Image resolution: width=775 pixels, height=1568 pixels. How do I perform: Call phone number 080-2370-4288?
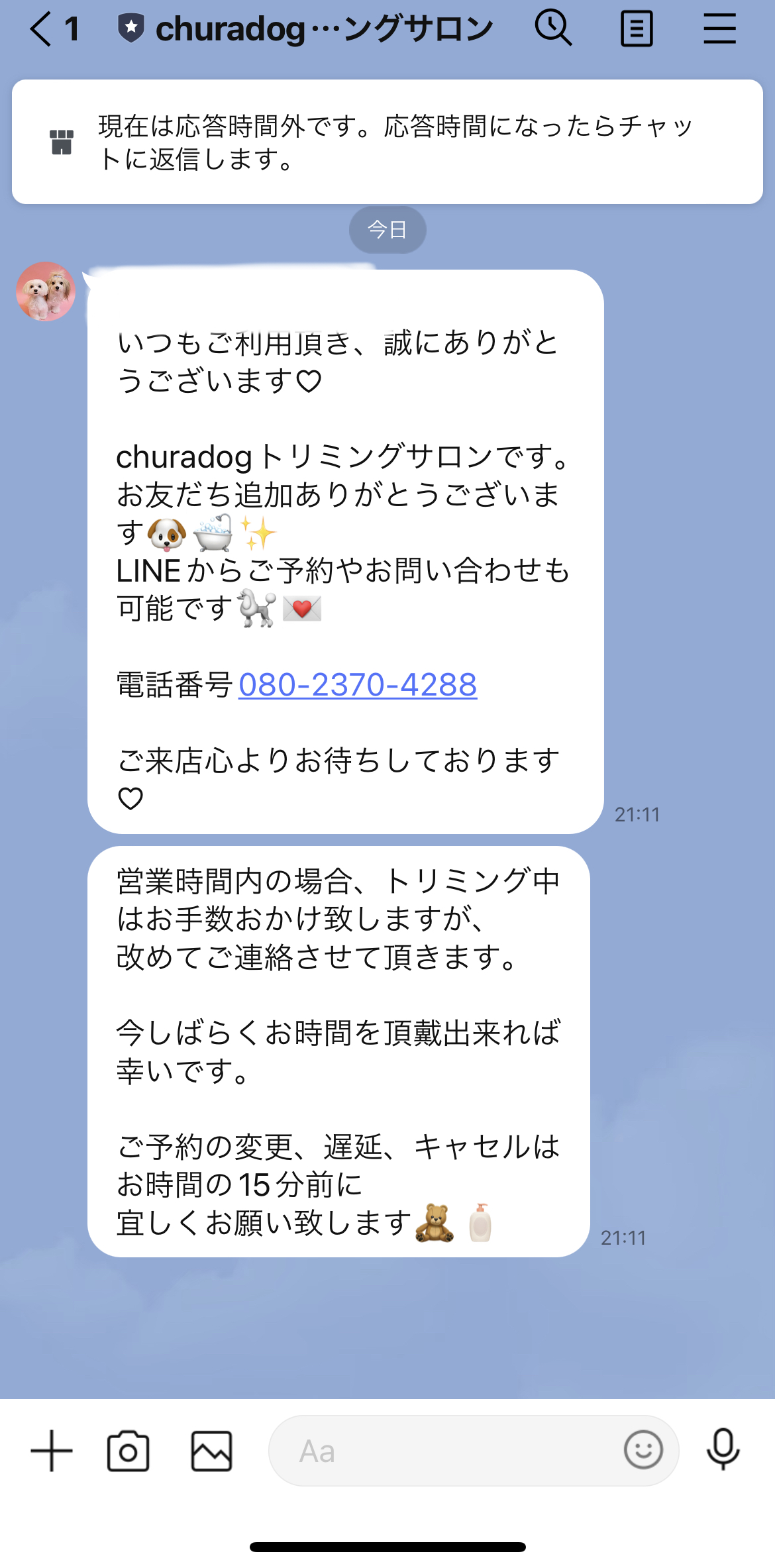point(358,687)
